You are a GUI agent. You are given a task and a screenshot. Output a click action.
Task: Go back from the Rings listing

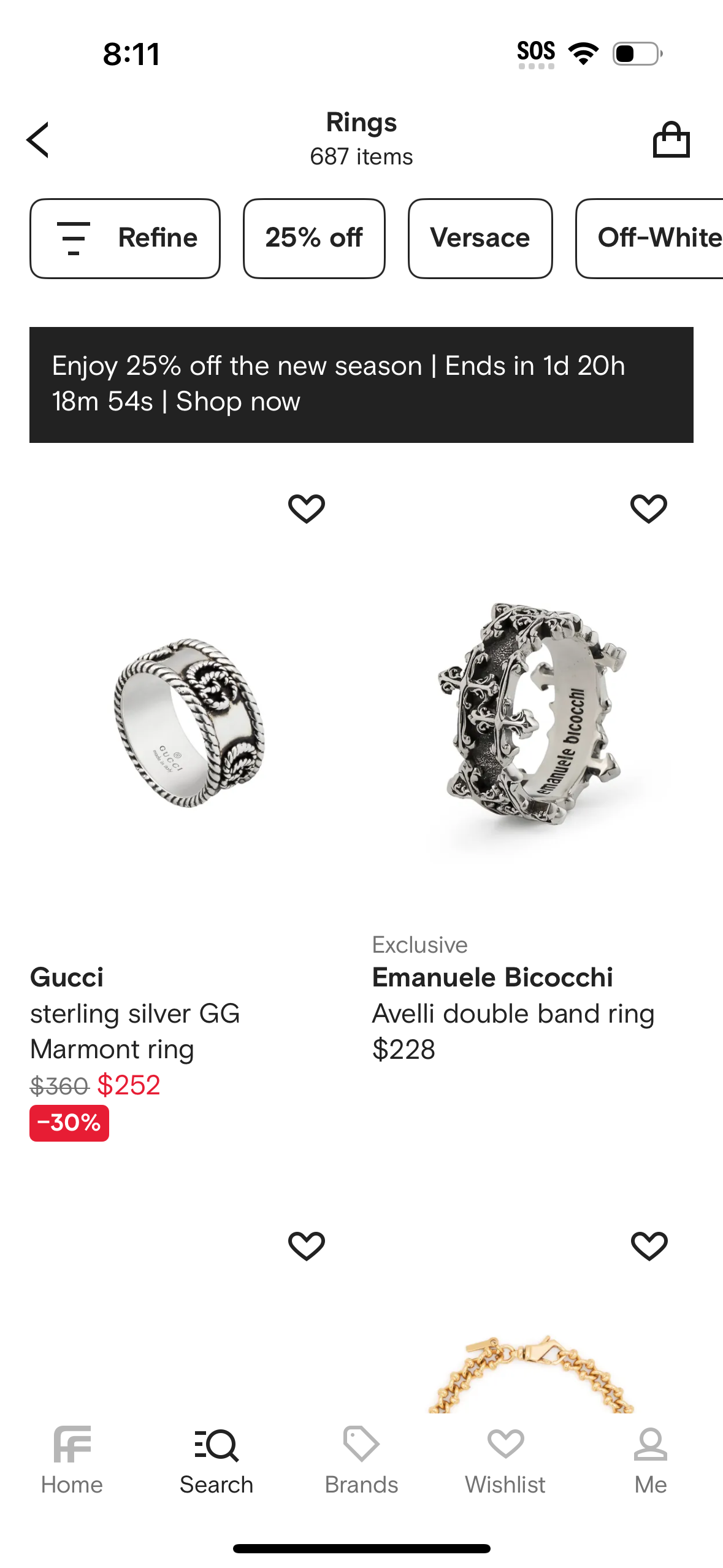pyautogui.click(x=38, y=140)
